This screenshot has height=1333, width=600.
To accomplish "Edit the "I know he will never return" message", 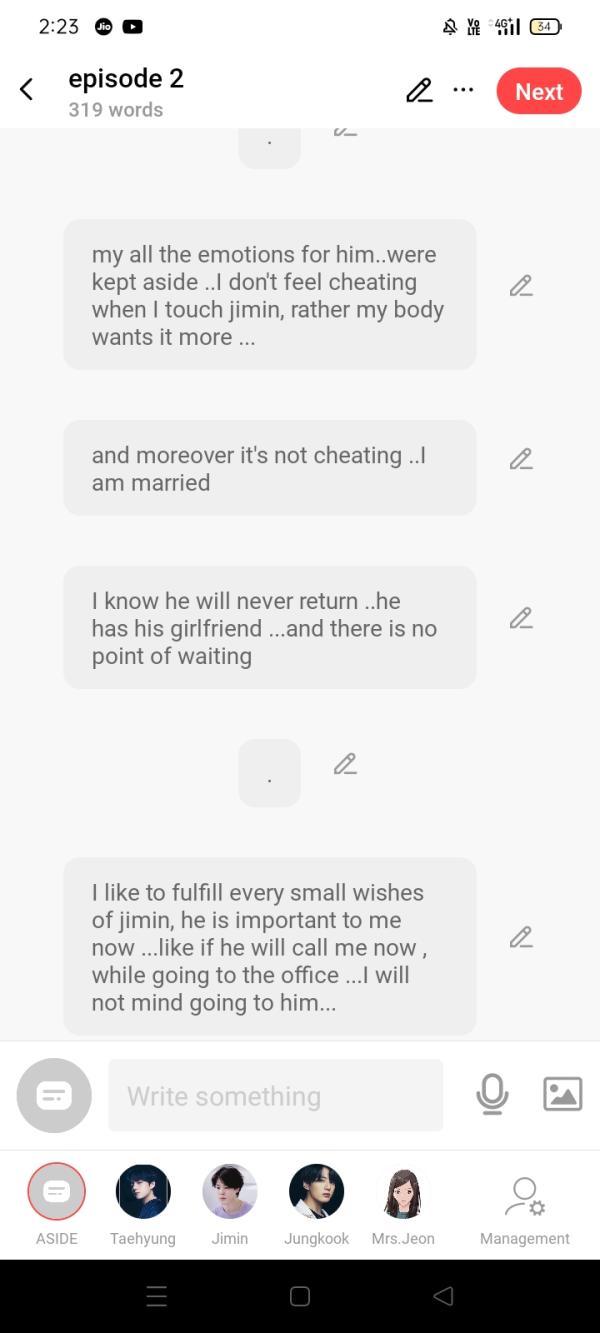I will [x=520, y=618].
